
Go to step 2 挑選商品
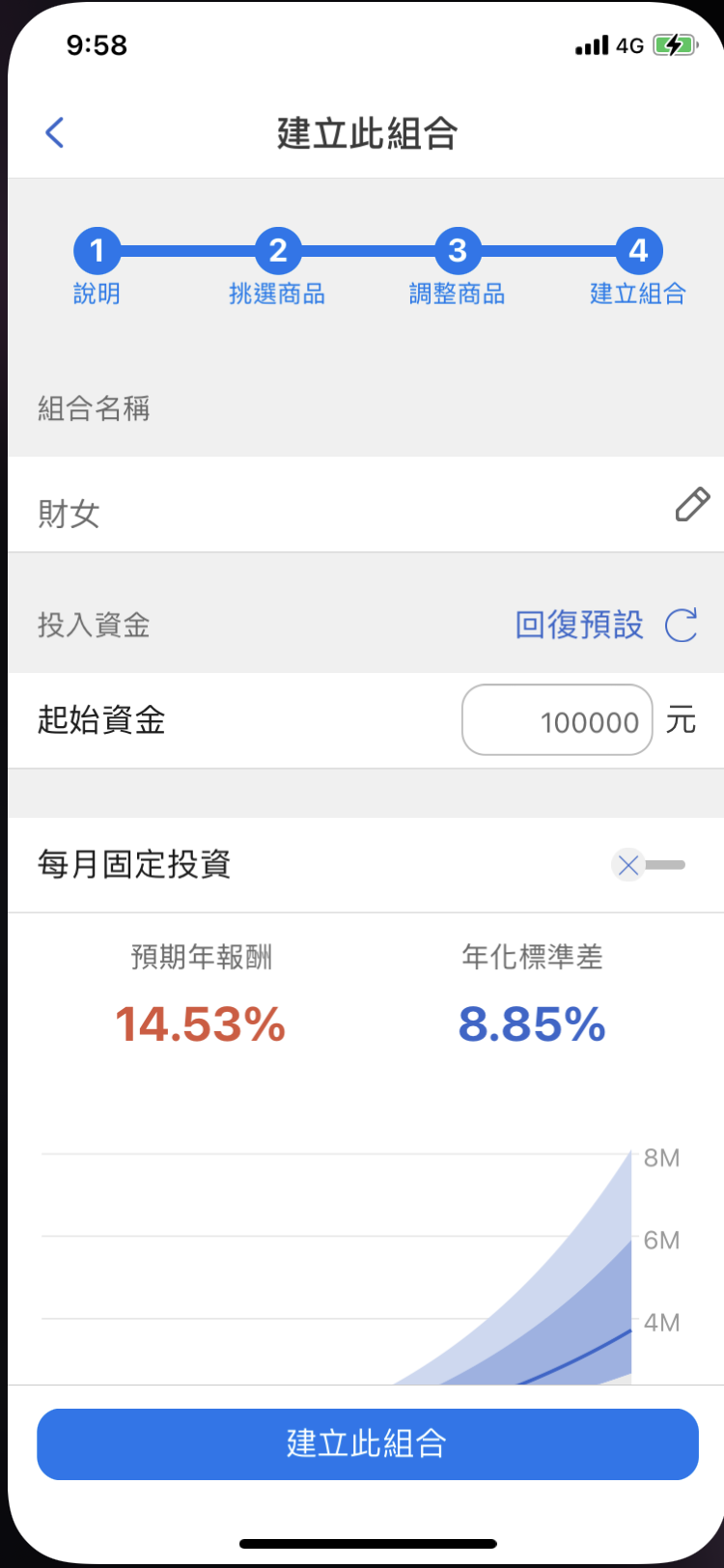pyautogui.click(x=277, y=252)
